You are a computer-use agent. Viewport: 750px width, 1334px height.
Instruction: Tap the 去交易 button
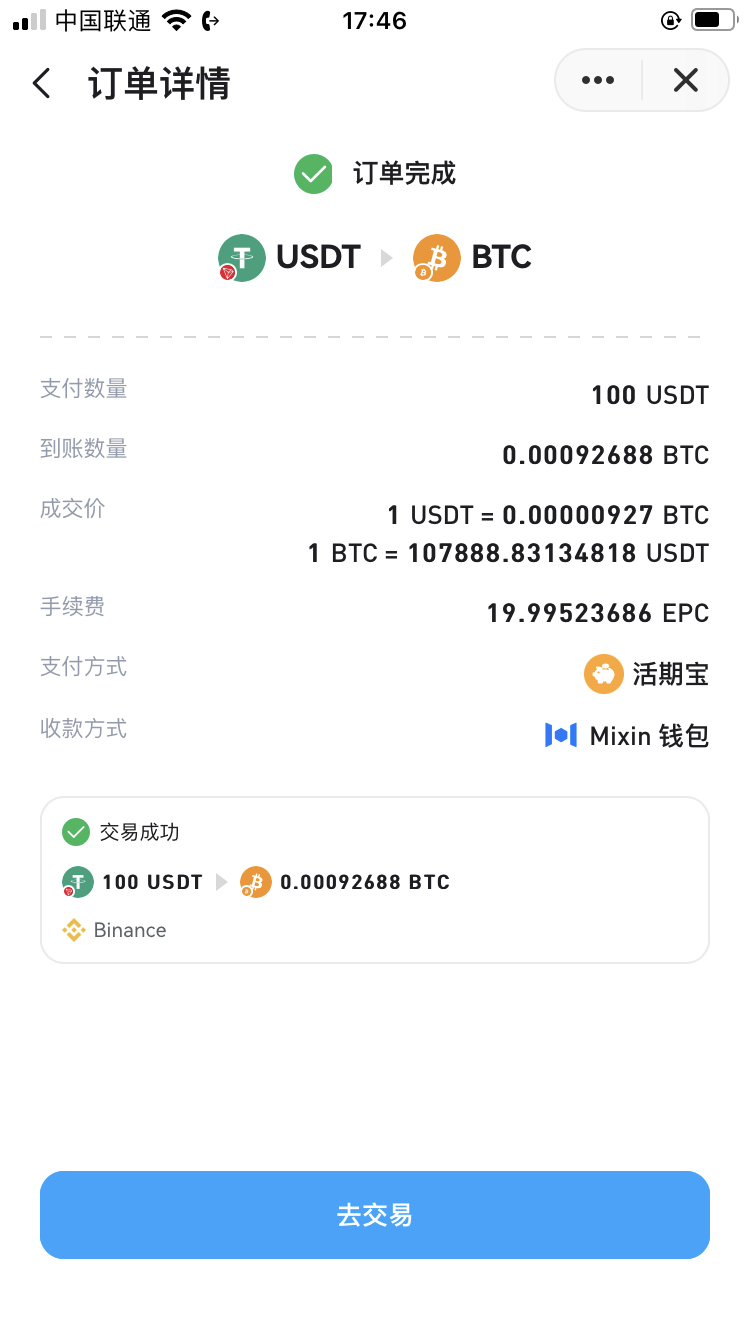point(375,1215)
